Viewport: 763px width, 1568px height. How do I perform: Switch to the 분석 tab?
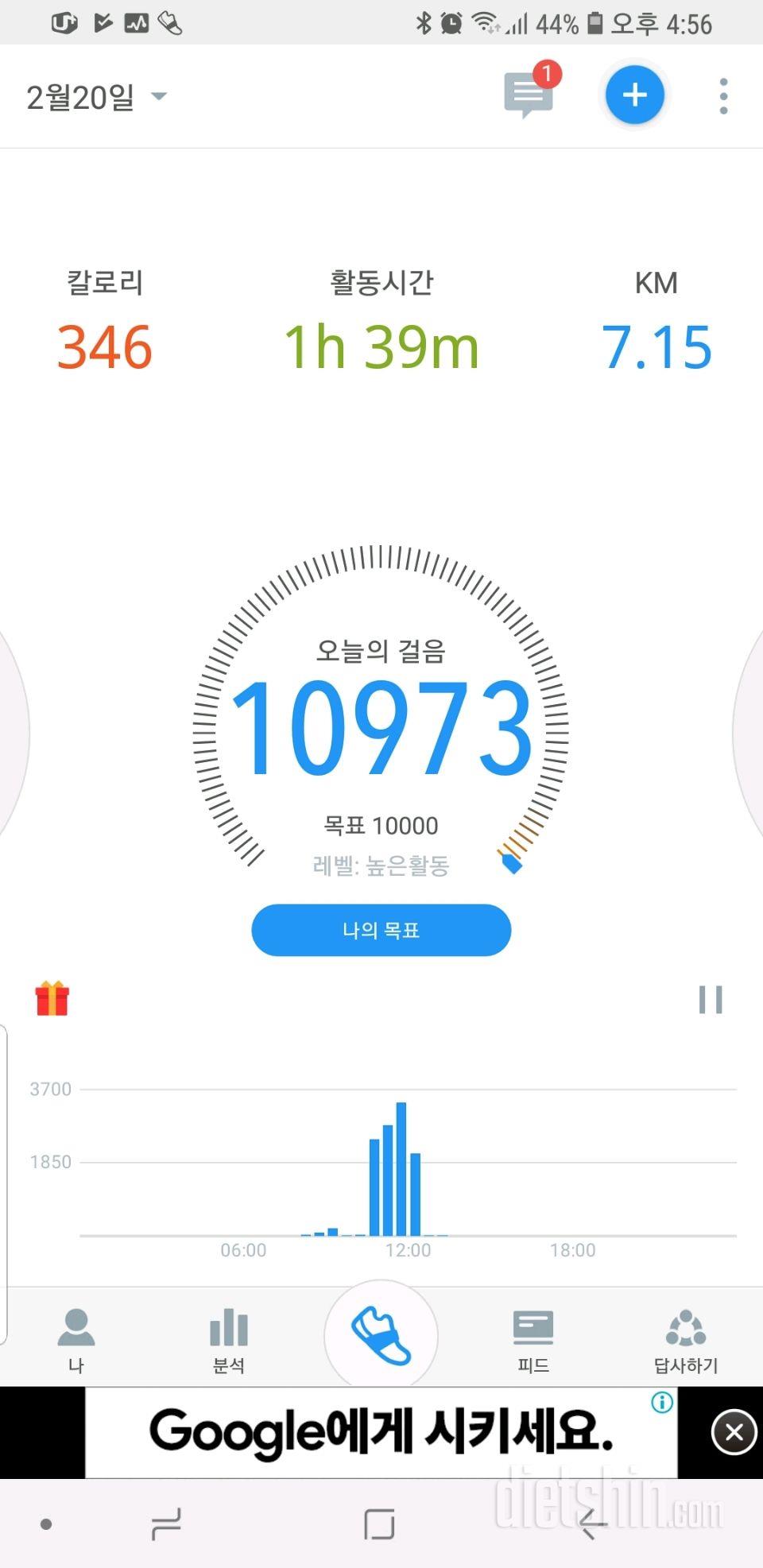229,1339
